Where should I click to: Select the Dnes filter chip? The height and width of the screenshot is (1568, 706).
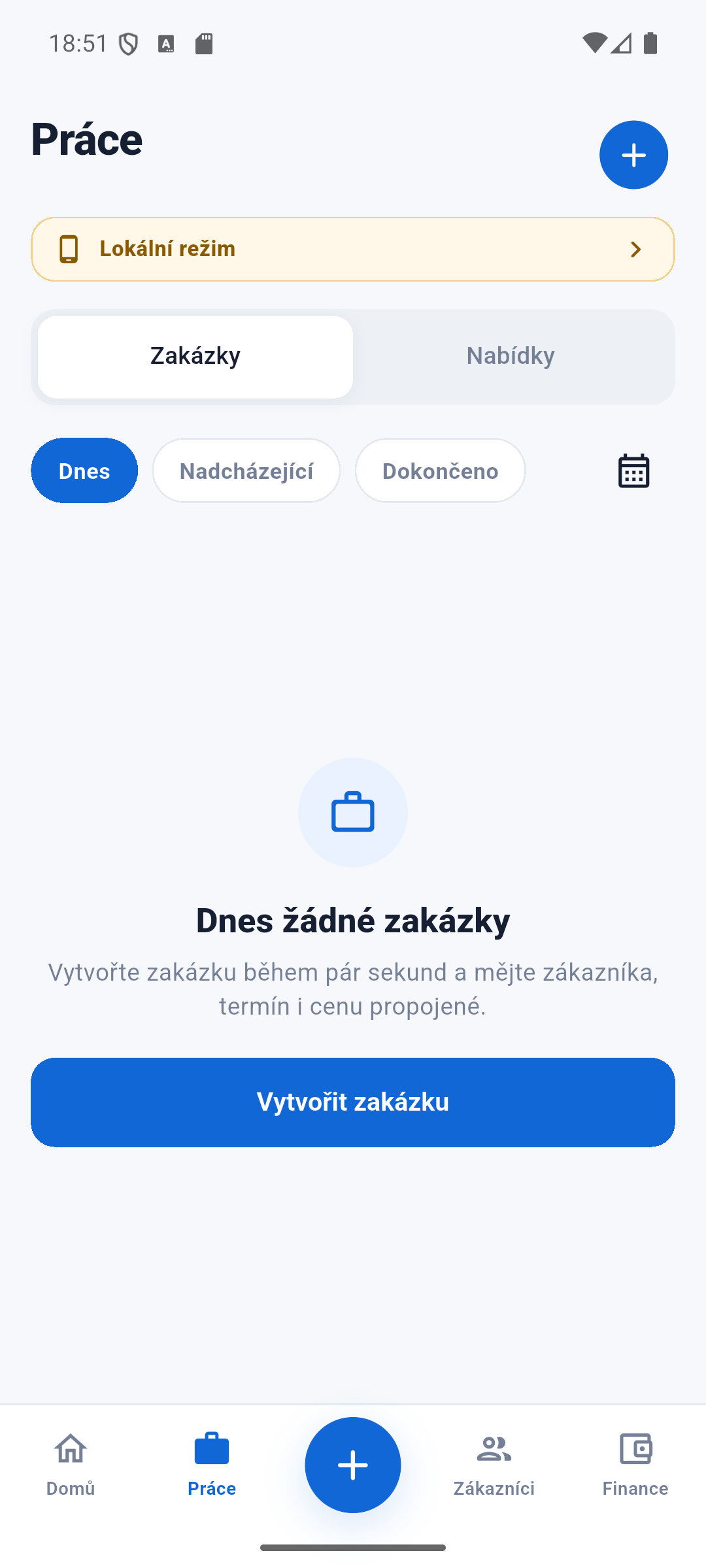point(84,470)
